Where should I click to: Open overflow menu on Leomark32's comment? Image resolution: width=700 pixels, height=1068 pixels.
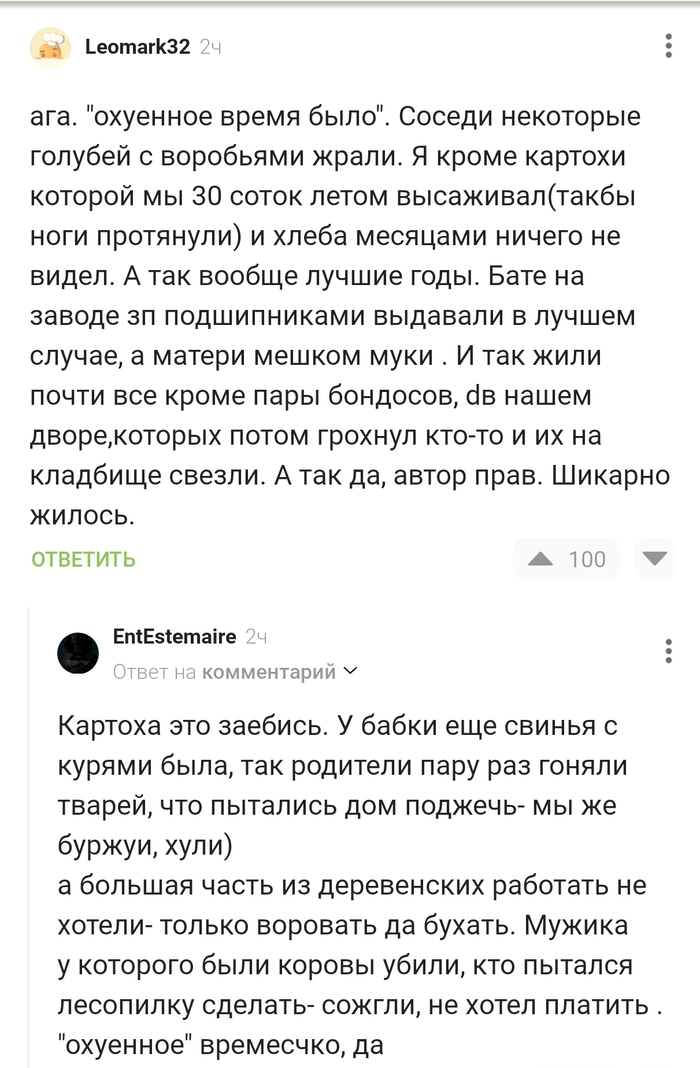click(668, 46)
